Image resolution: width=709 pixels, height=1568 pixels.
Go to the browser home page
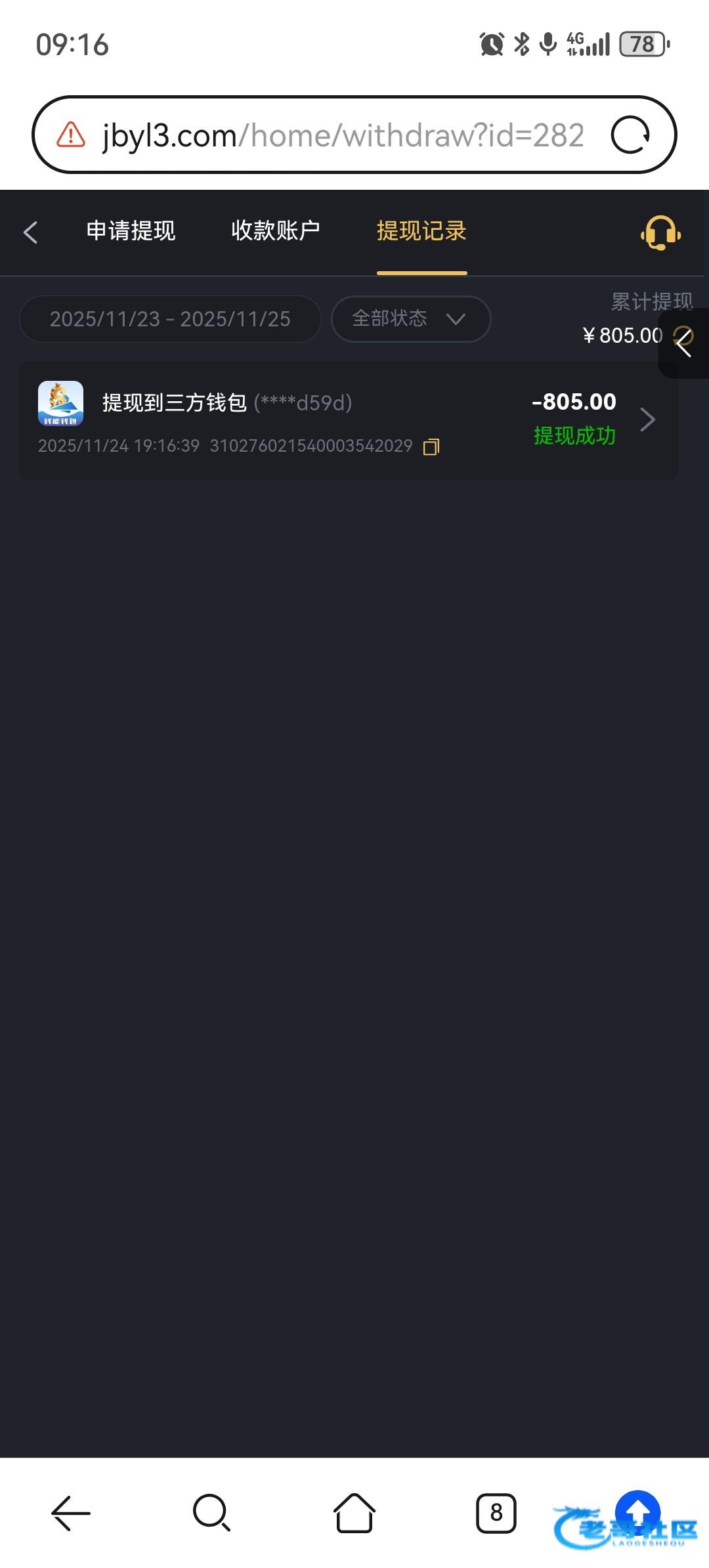pyautogui.click(x=354, y=1513)
